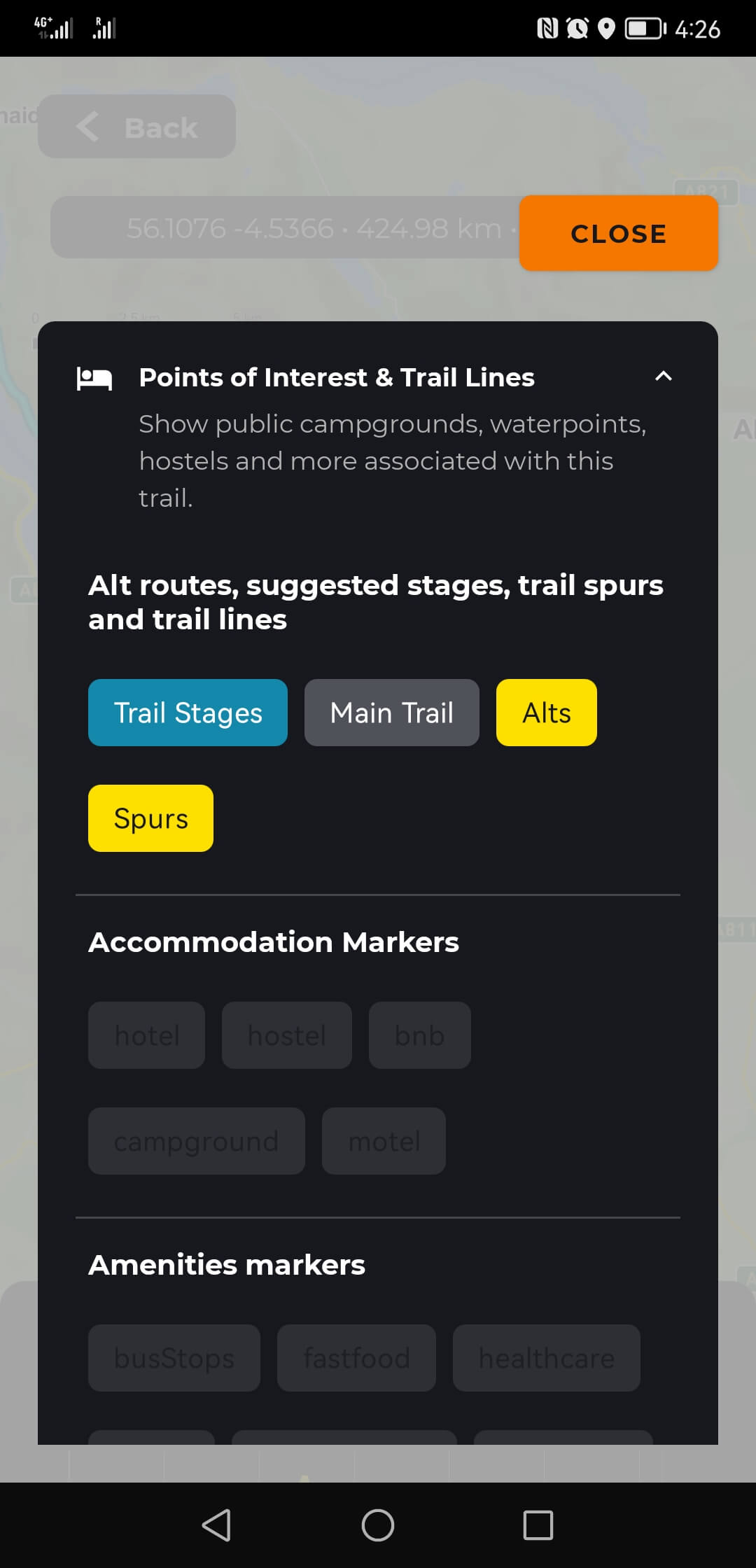
Task: Show campground markers on the map
Action: pos(196,1141)
